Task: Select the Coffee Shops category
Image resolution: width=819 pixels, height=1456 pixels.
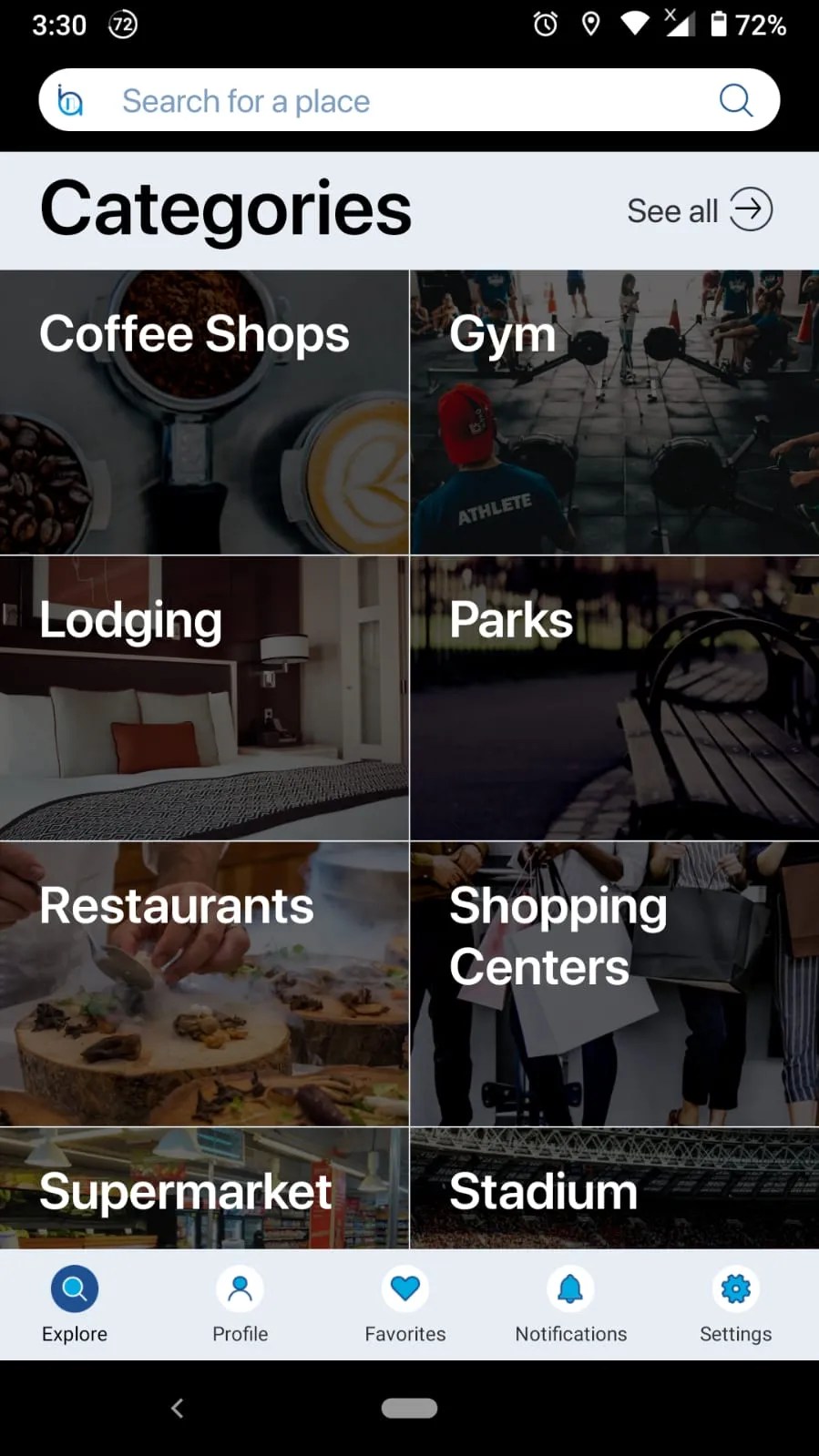Action: point(204,412)
